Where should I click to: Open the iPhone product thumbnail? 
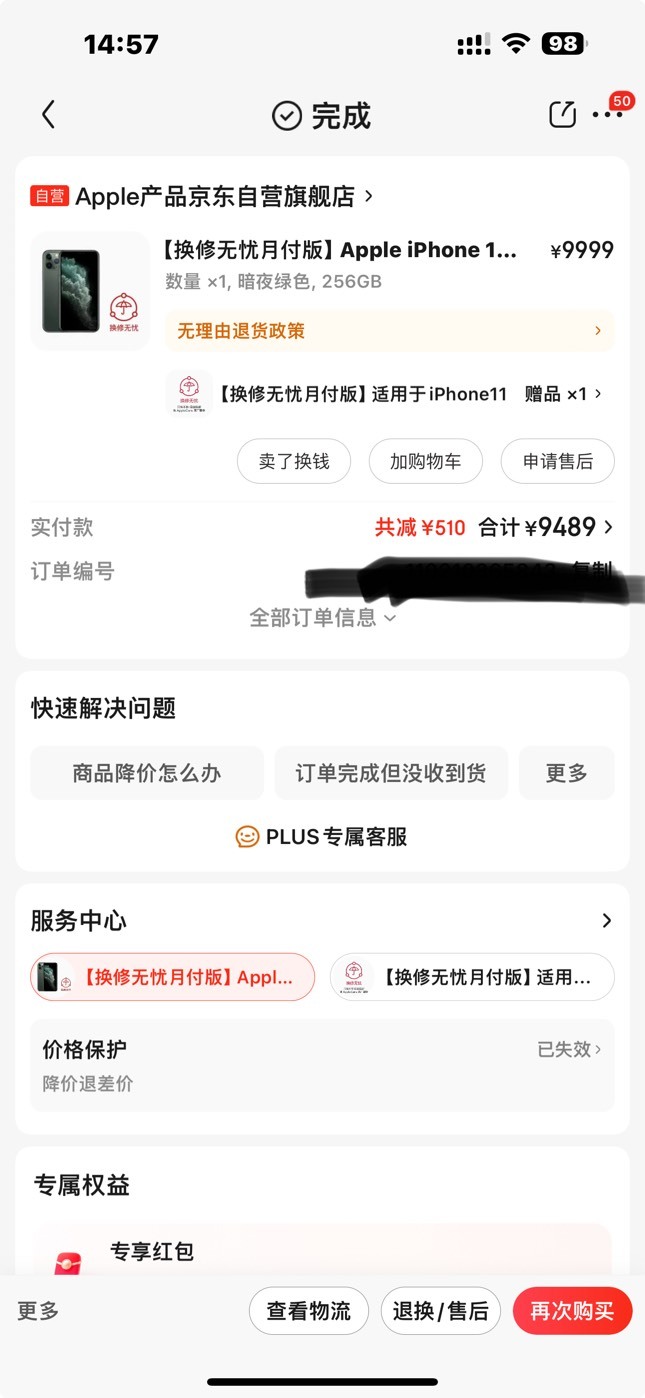pyautogui.click(x=89, y=291)
